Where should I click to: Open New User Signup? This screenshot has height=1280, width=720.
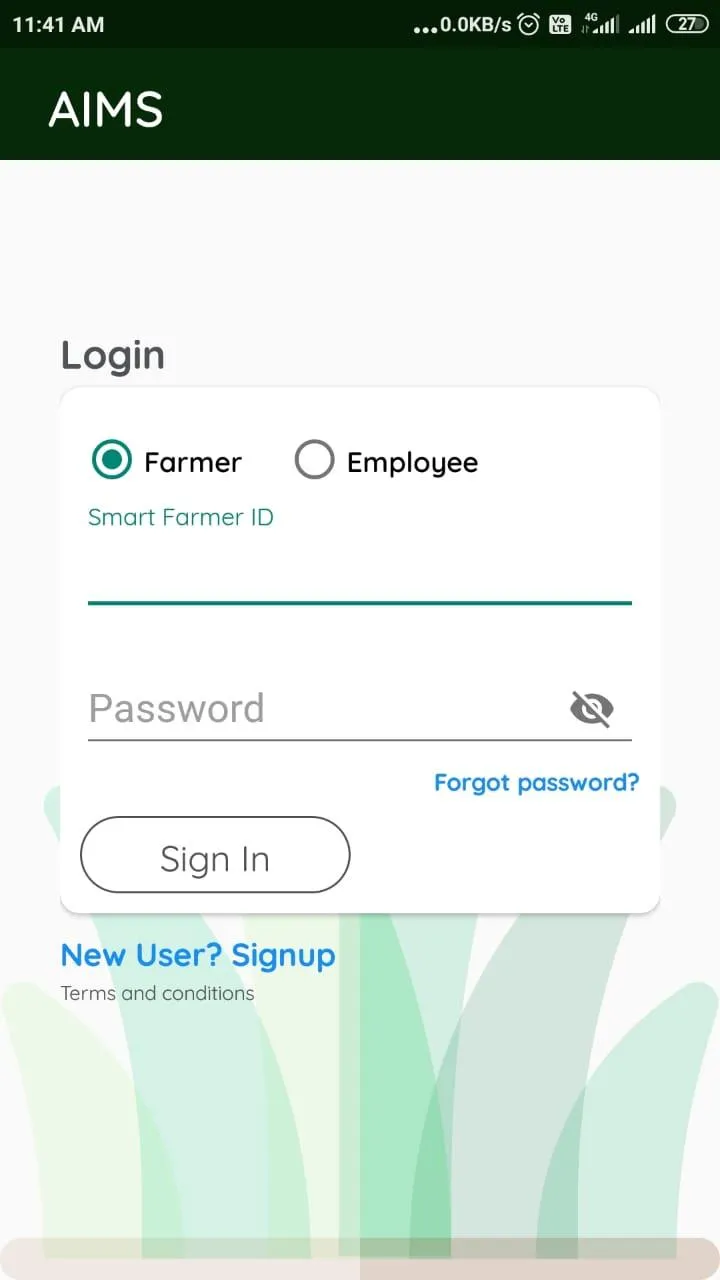198,955
